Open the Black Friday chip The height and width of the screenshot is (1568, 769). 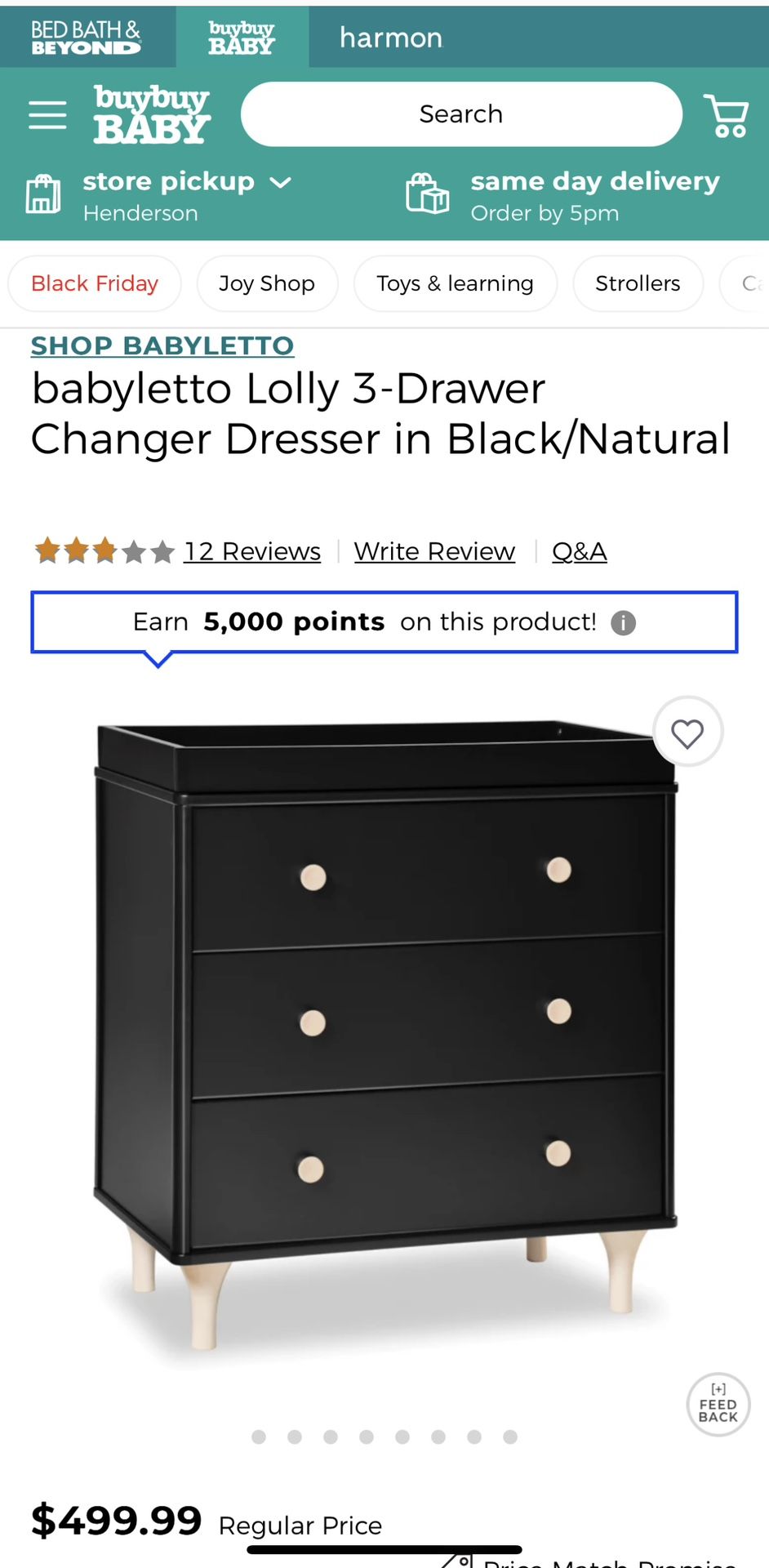pos(95,283)
